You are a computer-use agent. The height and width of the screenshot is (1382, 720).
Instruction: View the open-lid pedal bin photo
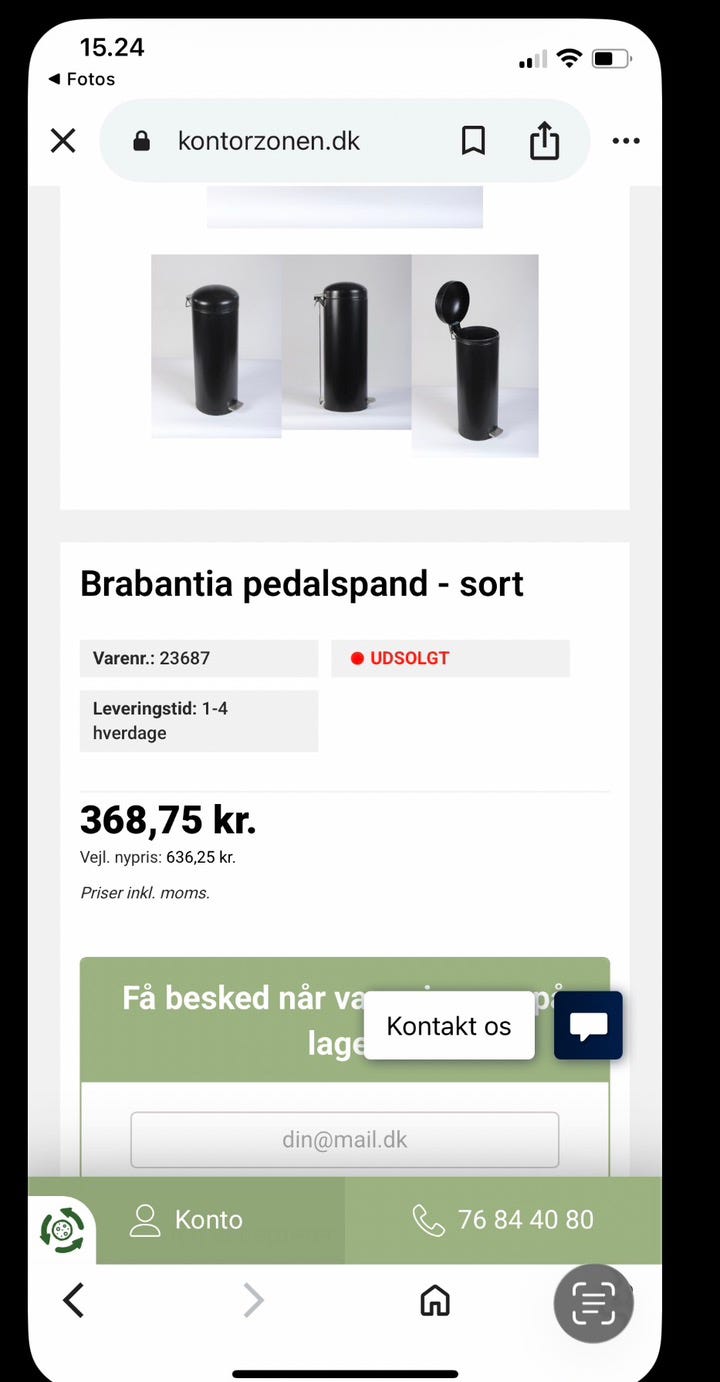475,356
